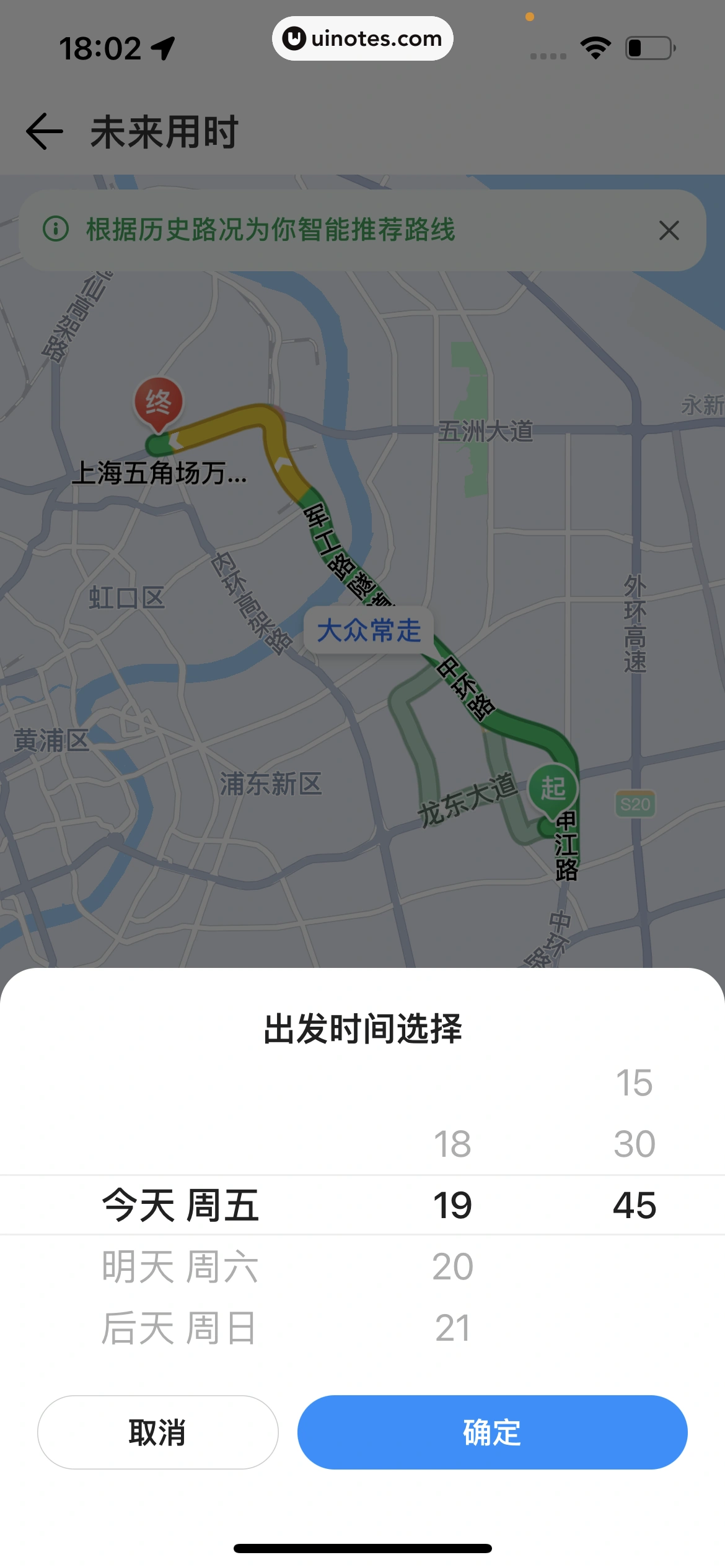This screenshot has height=1568, width=725.
Task: Pick hour 18 in the time picker
Action: [452, 1143]
